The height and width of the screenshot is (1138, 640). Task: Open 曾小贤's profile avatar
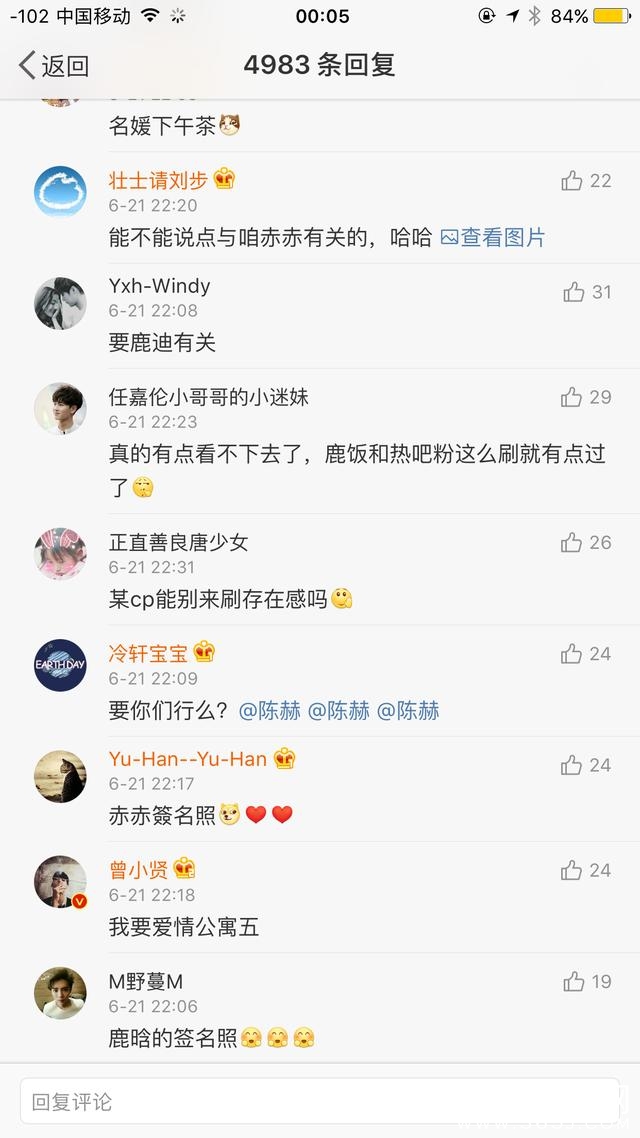60,882
